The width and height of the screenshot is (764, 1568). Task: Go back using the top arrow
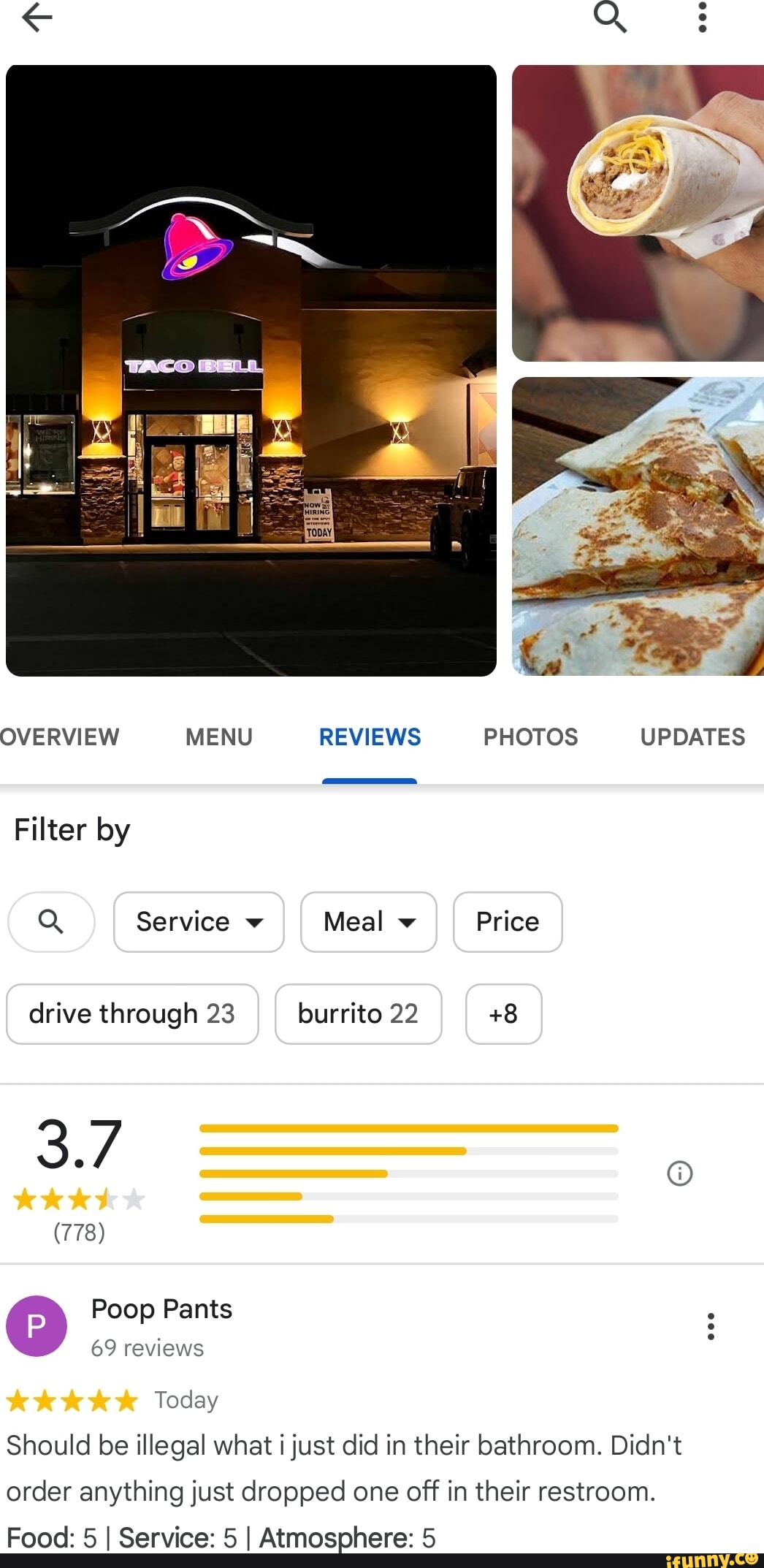tap(37, 18)
